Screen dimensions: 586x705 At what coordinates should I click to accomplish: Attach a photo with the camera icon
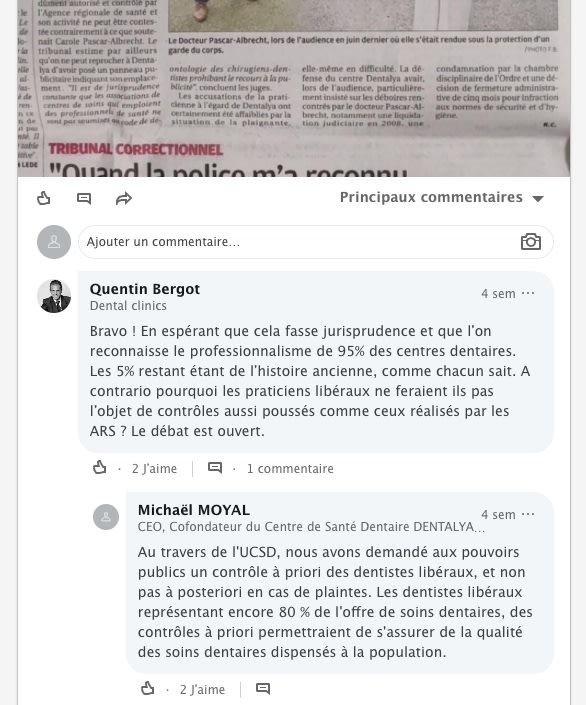click(531, 242)
